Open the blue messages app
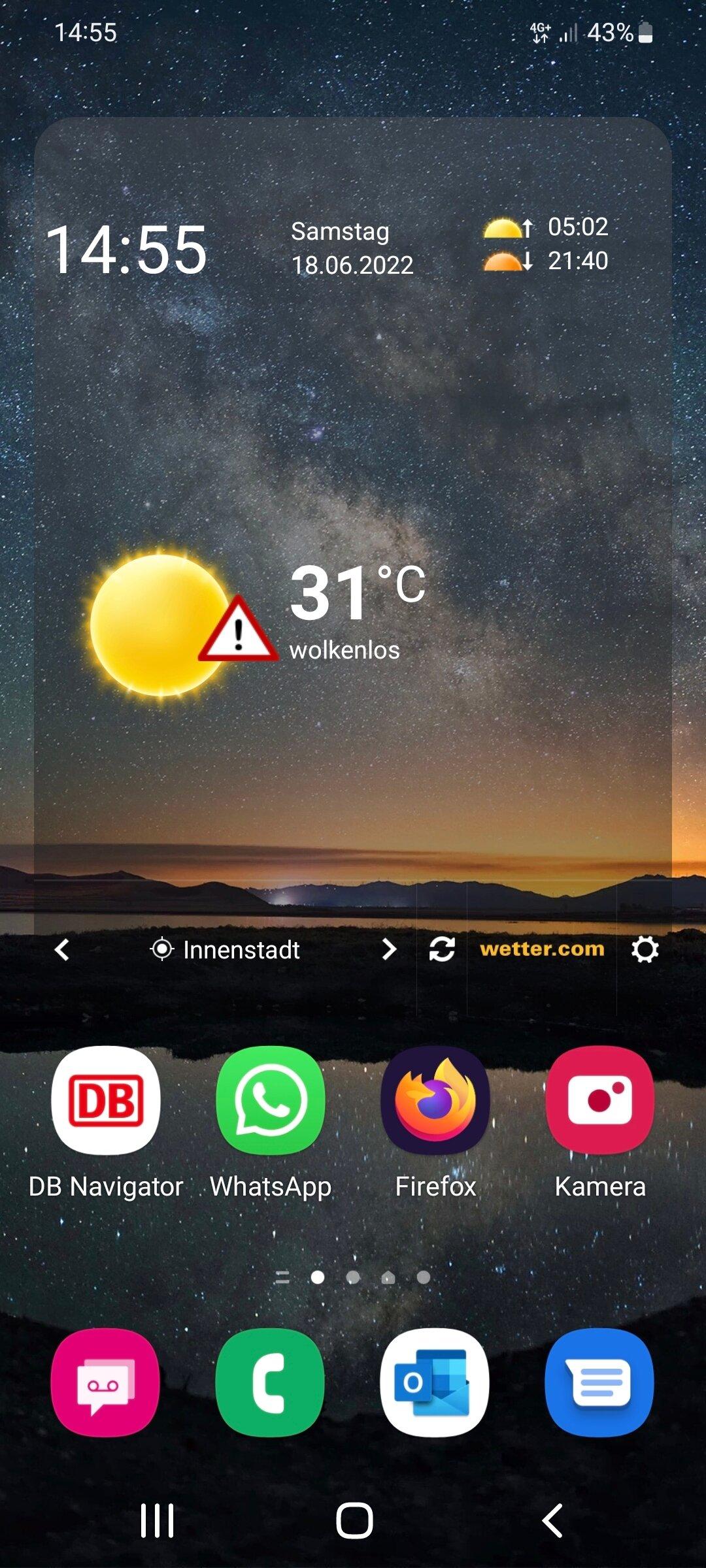Image resolution: width=706 pixels, height=1568 pixels. point(599,1382)
